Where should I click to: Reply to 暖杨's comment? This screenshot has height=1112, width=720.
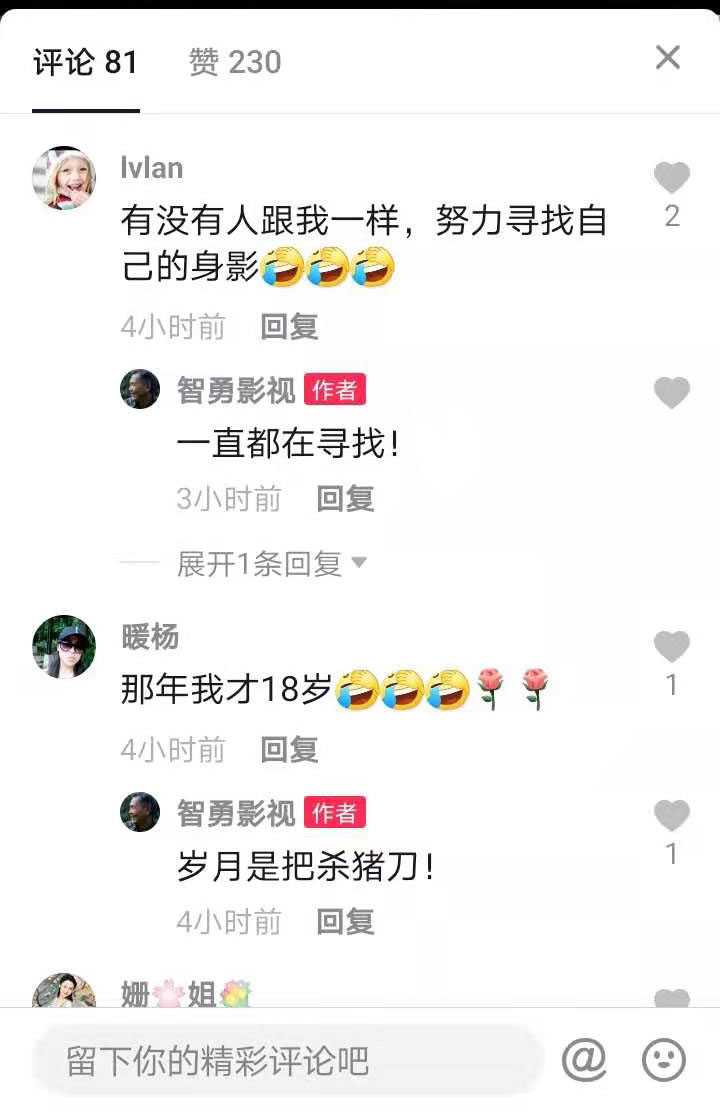(x=289, y=750)
